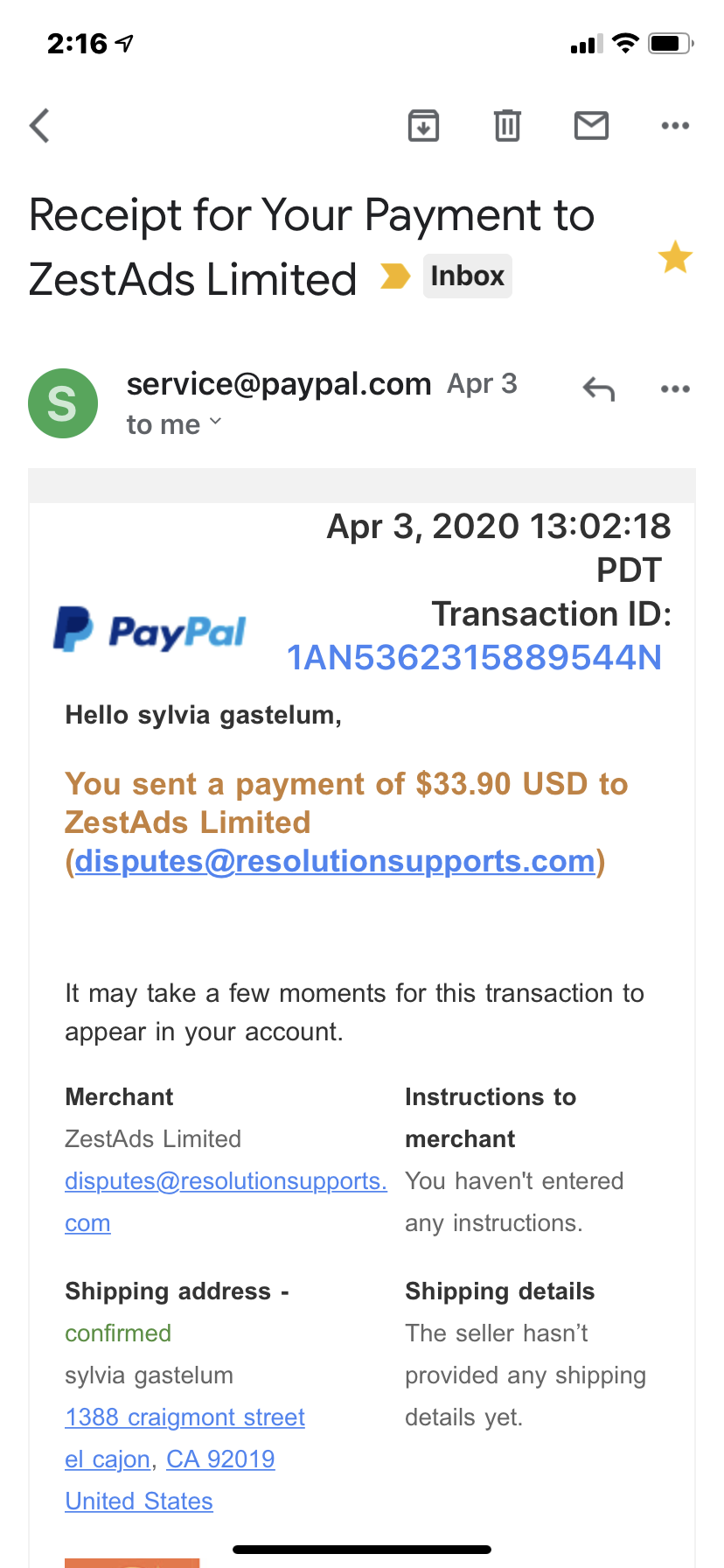Viewport: 724px width, 1568px height.
Task: Open 1388 craigmont street address link
Action: coord(184,1417)
